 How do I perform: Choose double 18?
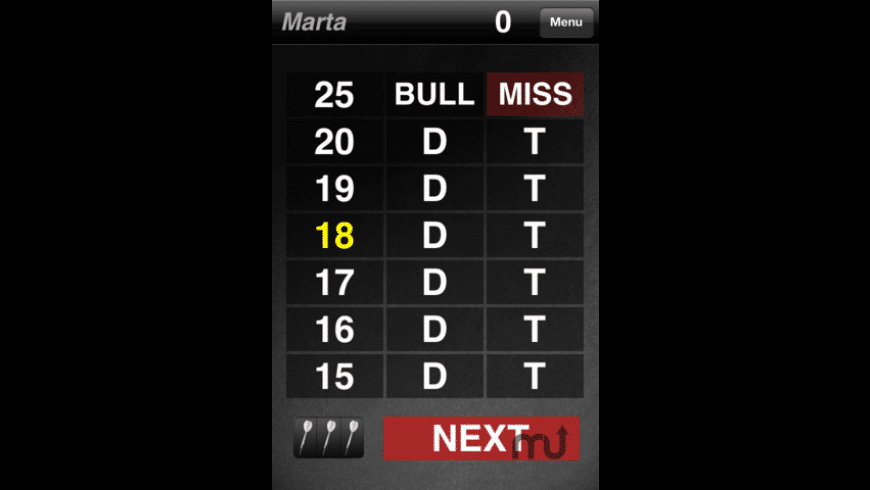[x=434, y=236]
